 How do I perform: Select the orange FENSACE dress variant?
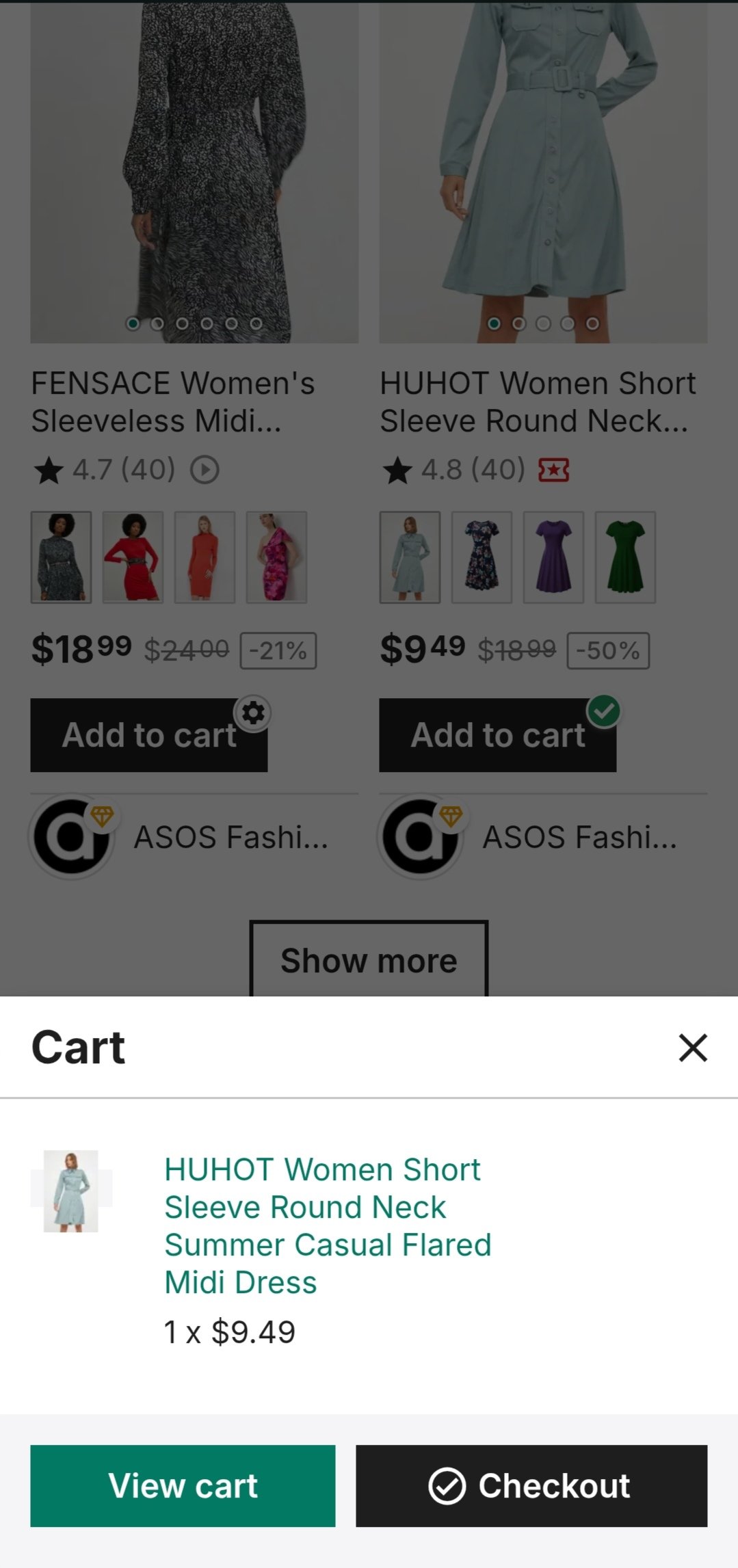pos(205,557)
